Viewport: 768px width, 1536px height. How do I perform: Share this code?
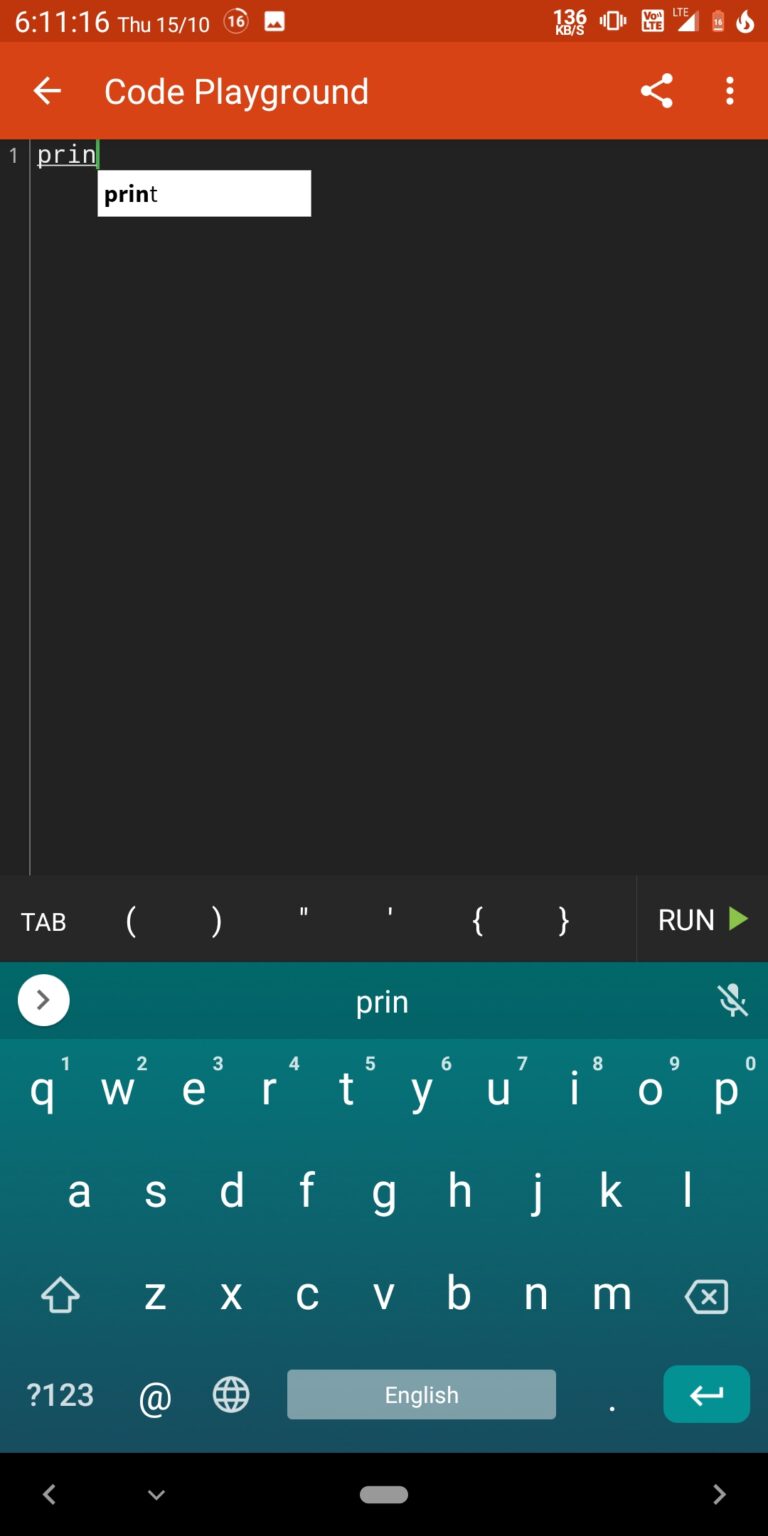656,91
